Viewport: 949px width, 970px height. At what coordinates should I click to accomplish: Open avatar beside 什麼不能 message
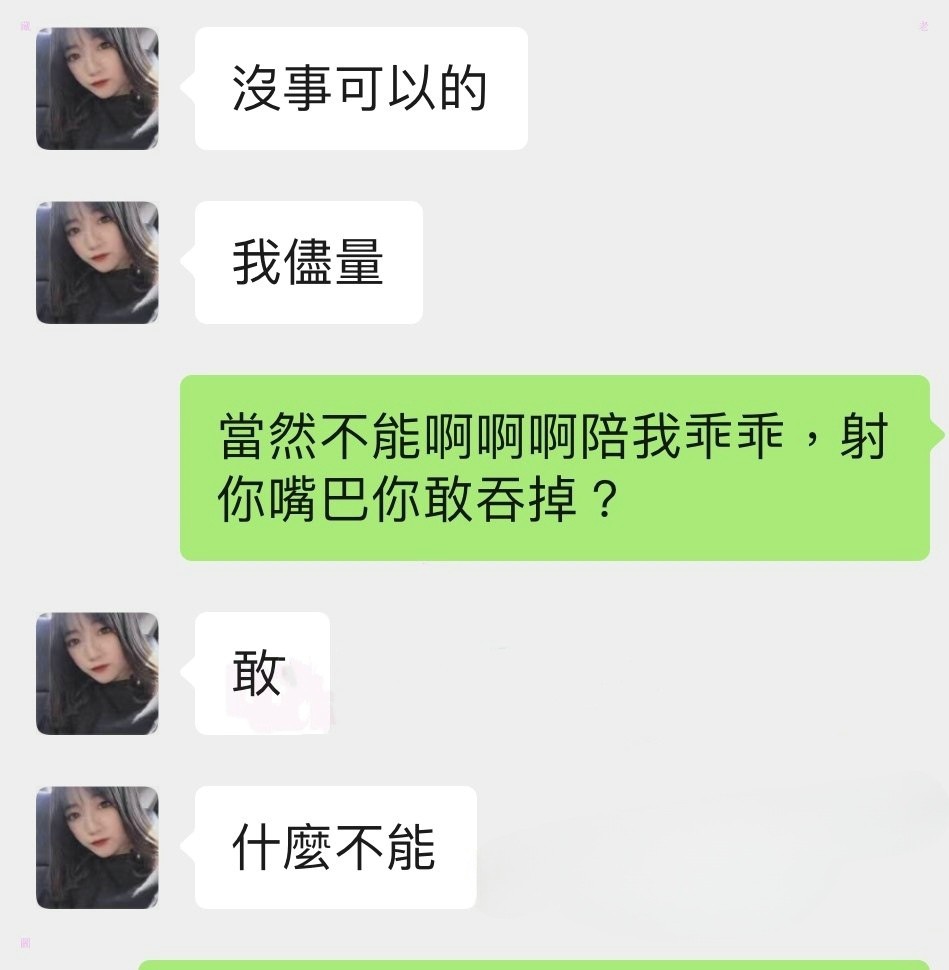[x=97, y=847]
